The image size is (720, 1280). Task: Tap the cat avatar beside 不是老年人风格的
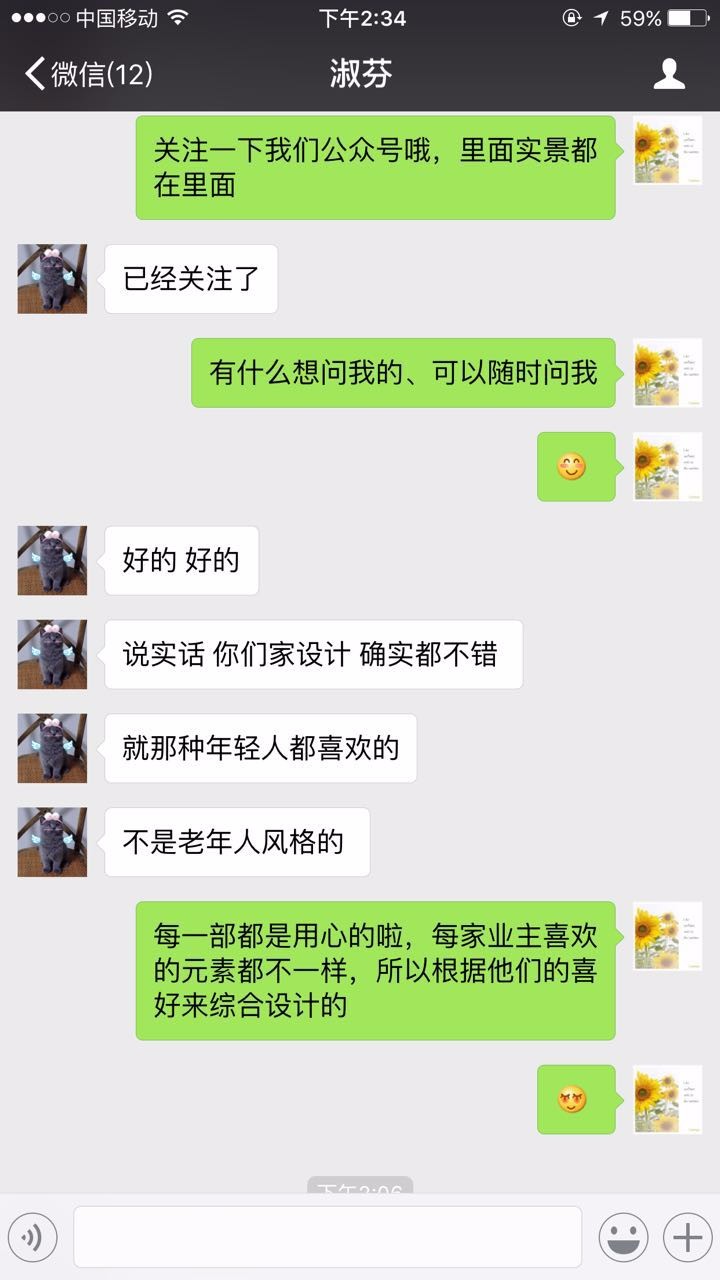52,842
